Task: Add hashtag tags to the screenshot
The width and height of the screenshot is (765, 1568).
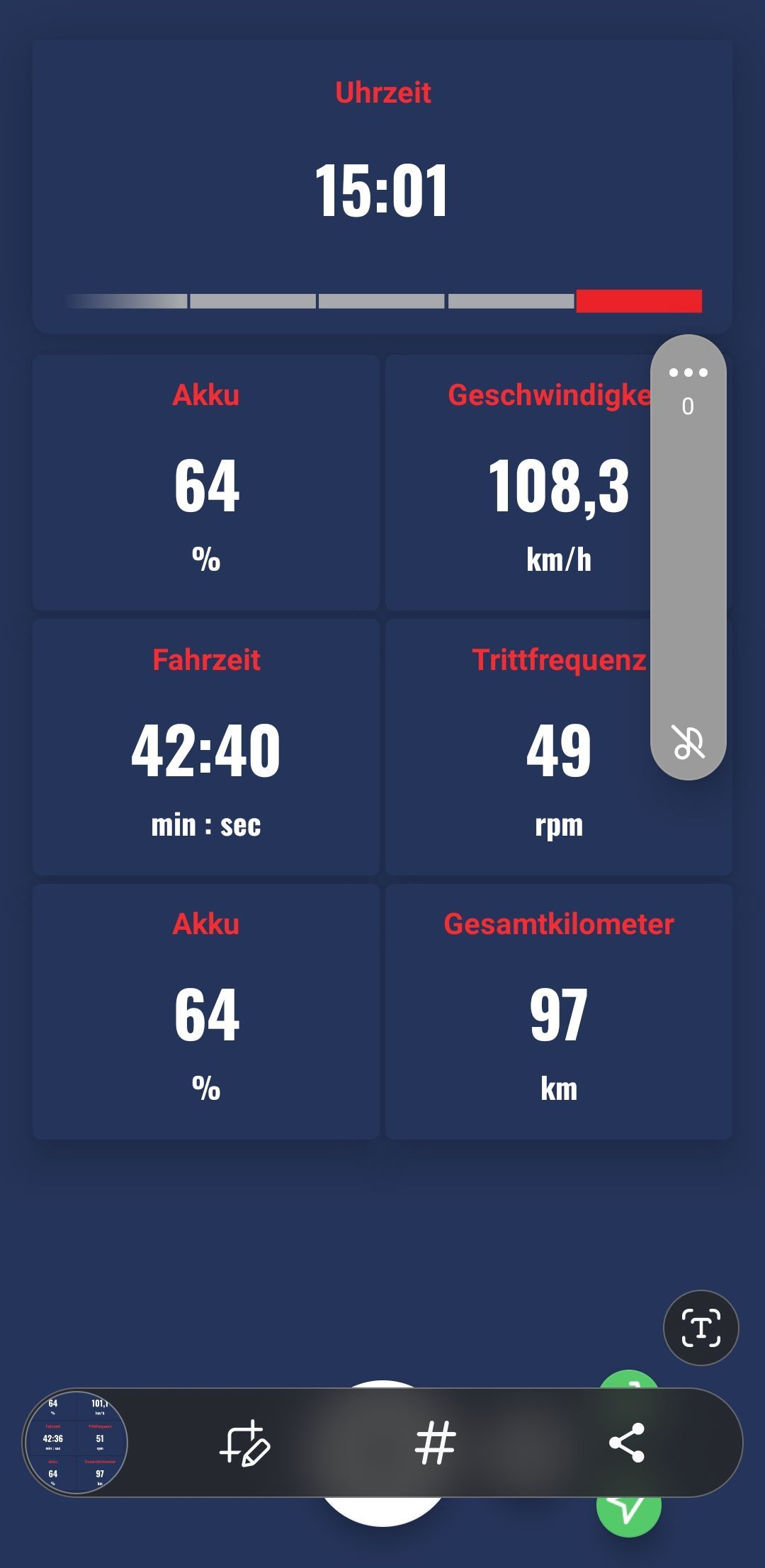Action: click(435, 1443)
